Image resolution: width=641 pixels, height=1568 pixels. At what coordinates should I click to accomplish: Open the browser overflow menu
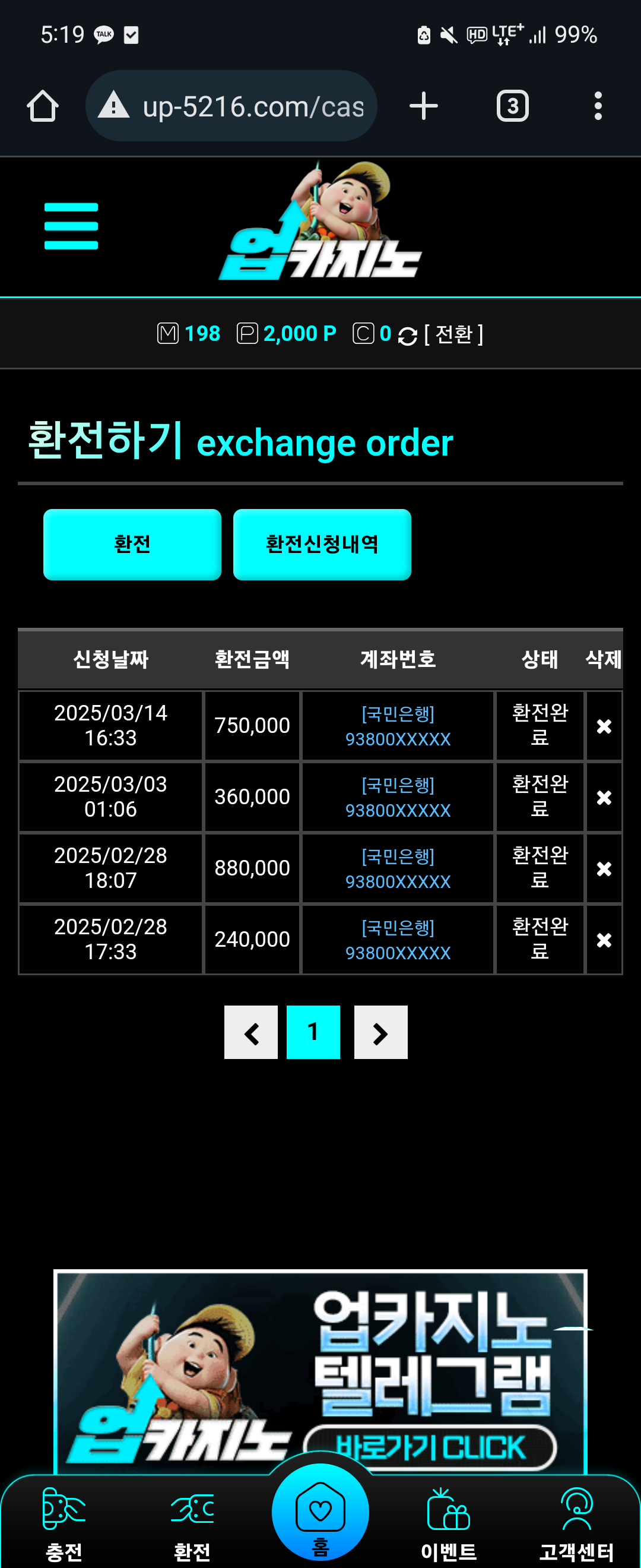[x=598, y=106]
